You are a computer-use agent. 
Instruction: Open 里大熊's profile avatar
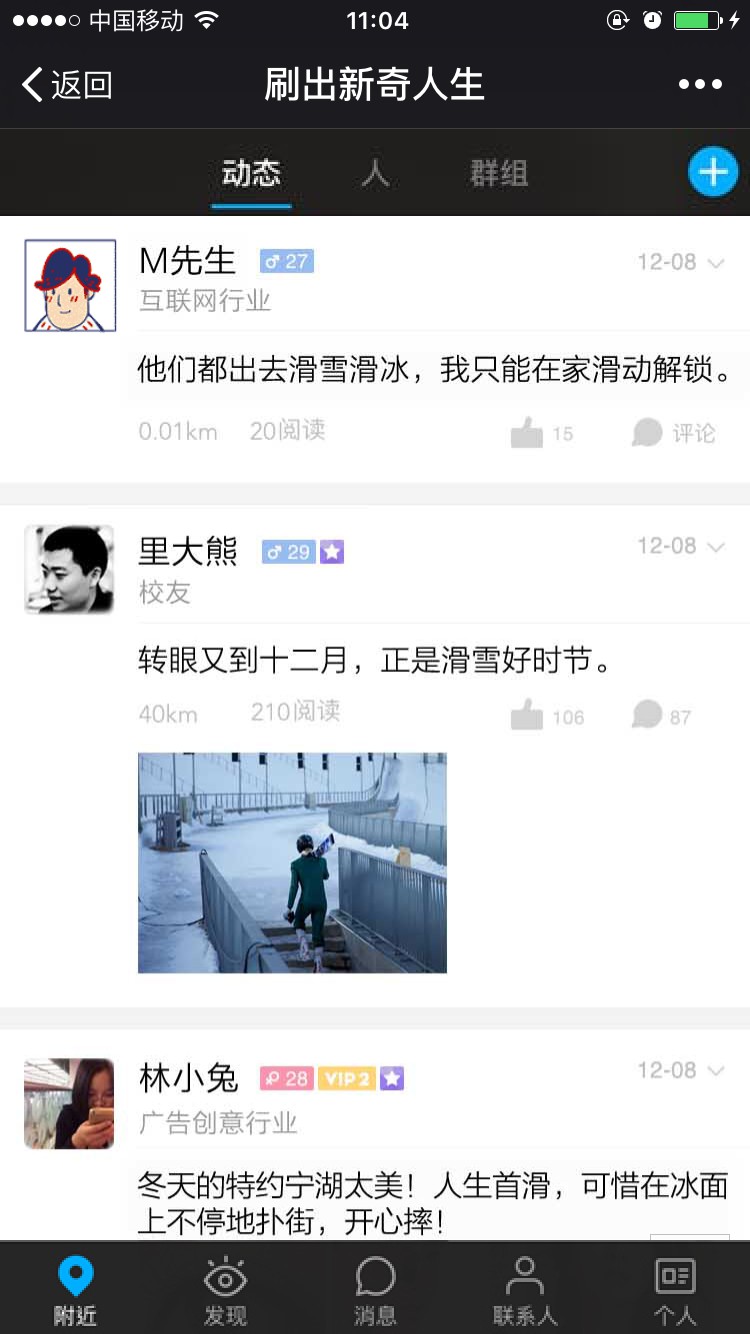pyautogui.click(x=69, y=569)
